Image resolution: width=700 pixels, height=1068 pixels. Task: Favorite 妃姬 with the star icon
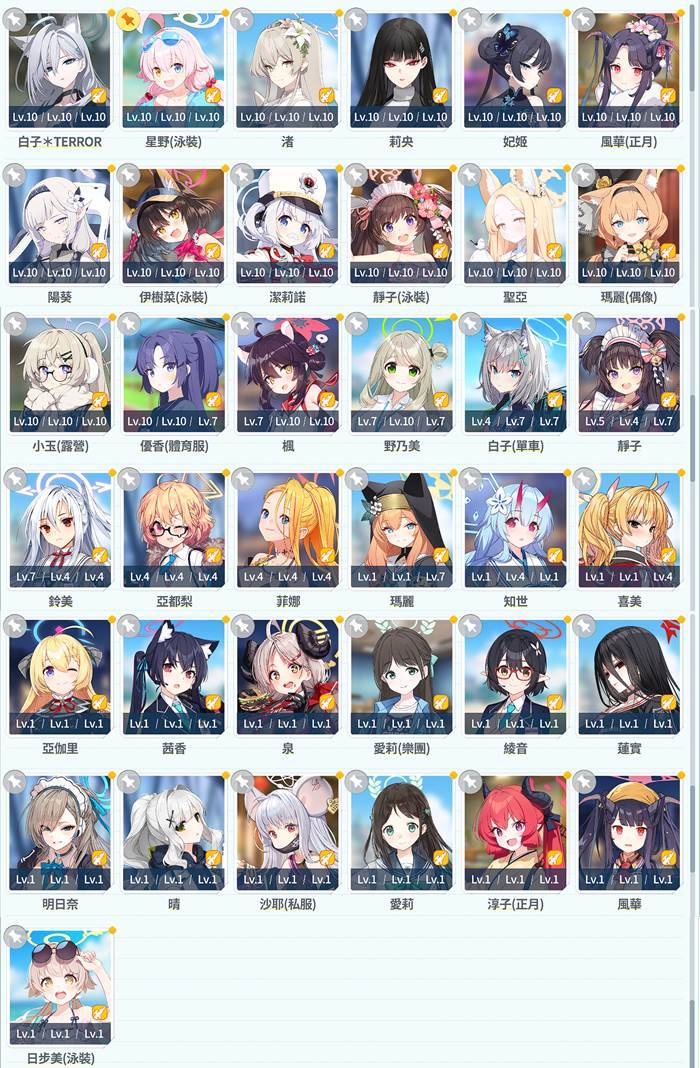[x=470, y=18]
